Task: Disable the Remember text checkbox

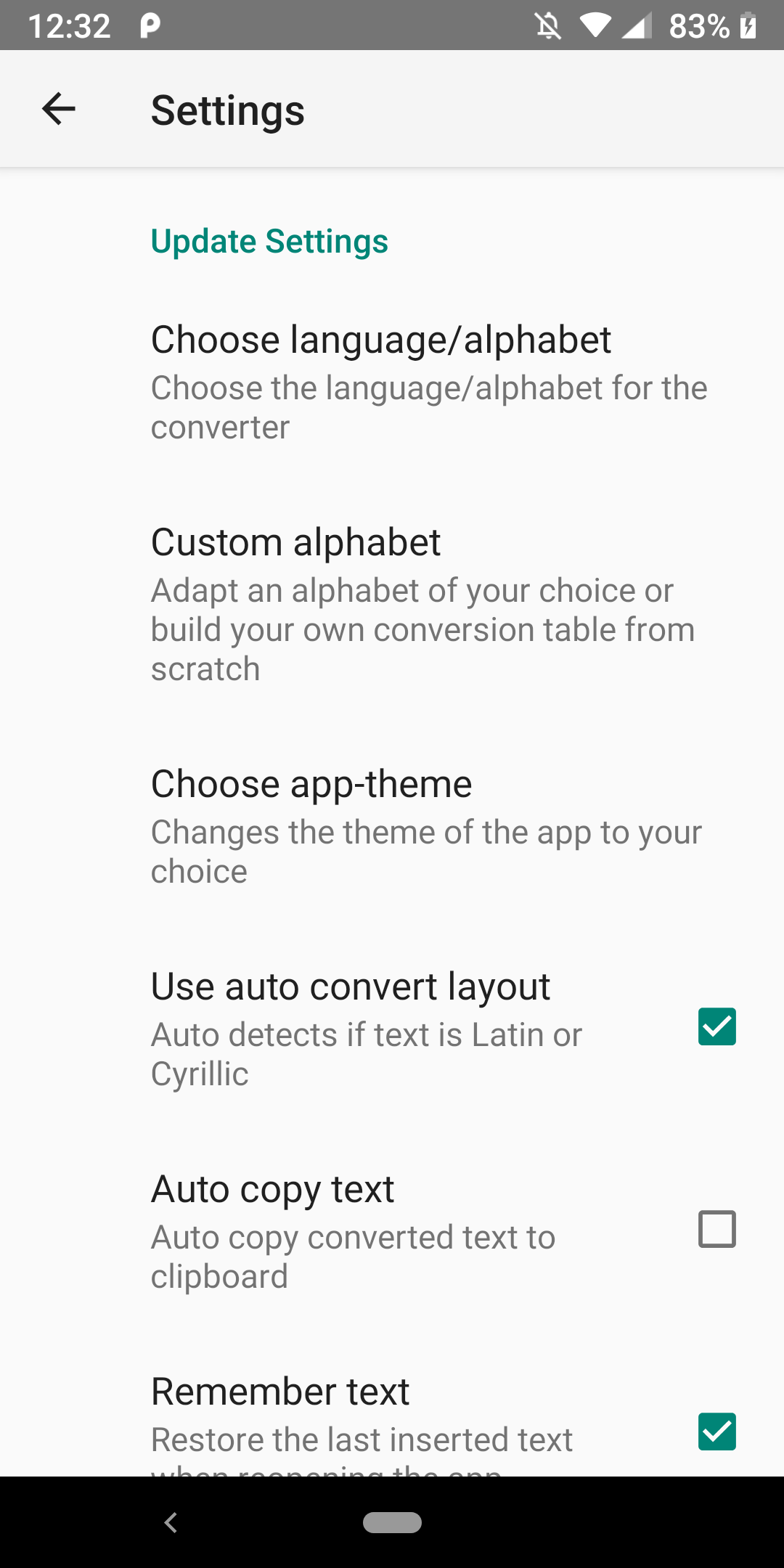Action: (x=716, y=1432)
